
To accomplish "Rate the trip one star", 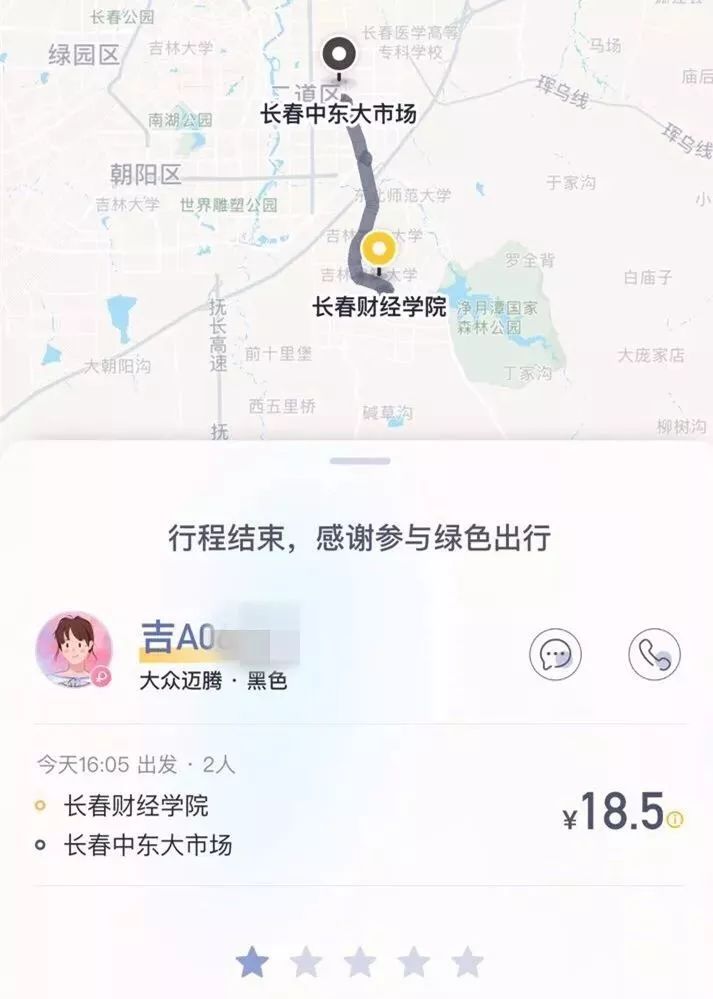I will pyautogui.click(x=252, y=963).
